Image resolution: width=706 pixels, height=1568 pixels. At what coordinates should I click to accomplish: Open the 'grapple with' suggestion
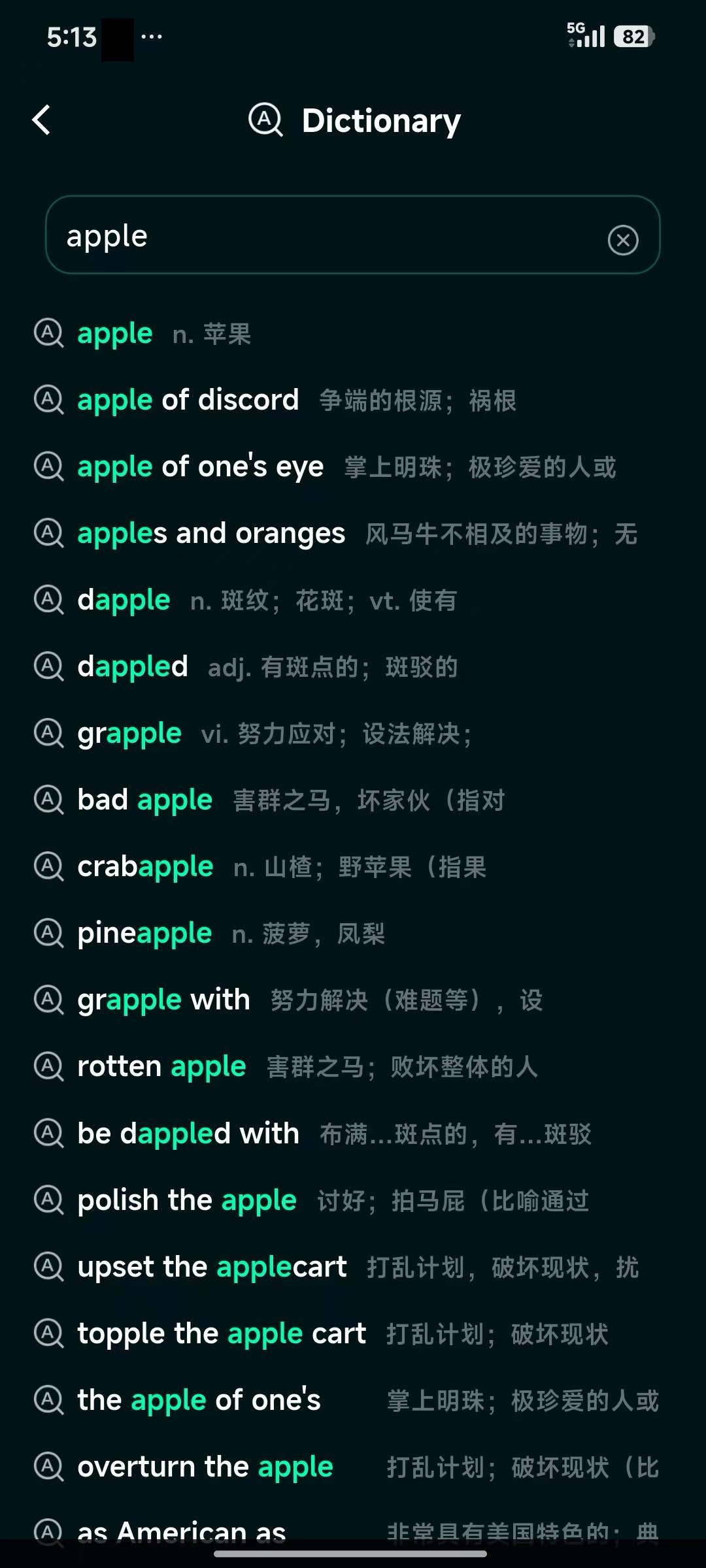click(163, 1000)
